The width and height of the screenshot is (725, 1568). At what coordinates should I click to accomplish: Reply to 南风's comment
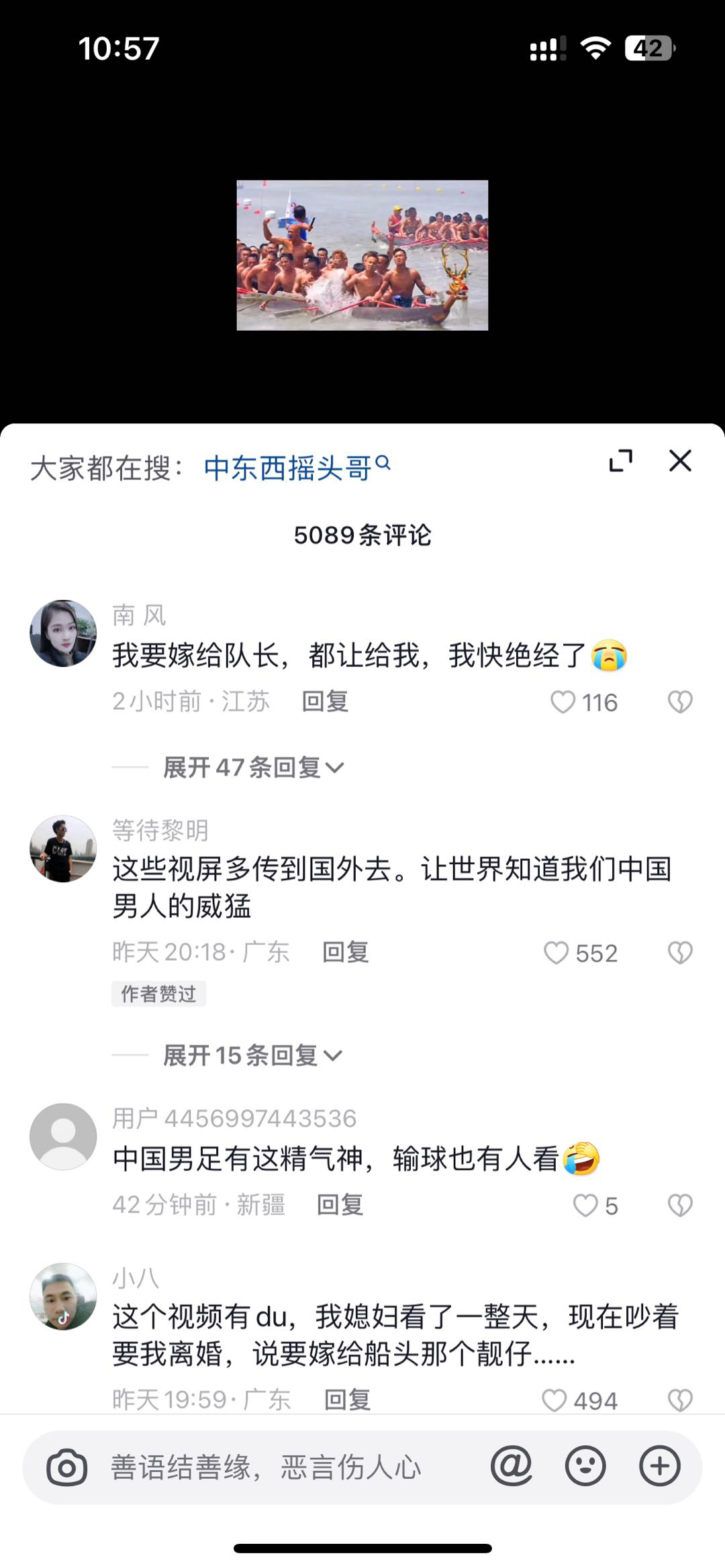pos(325,702)
